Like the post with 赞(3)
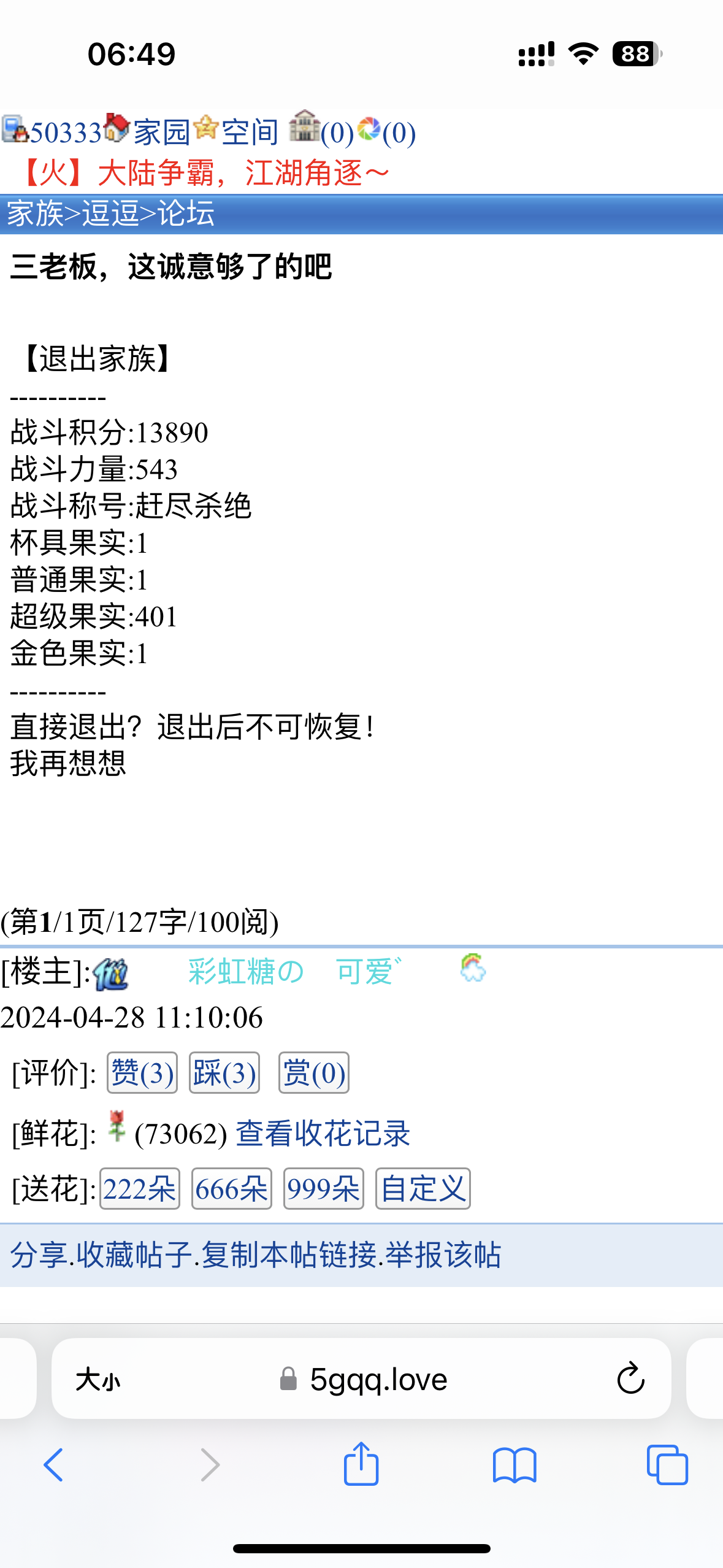 pos(142,1073)
